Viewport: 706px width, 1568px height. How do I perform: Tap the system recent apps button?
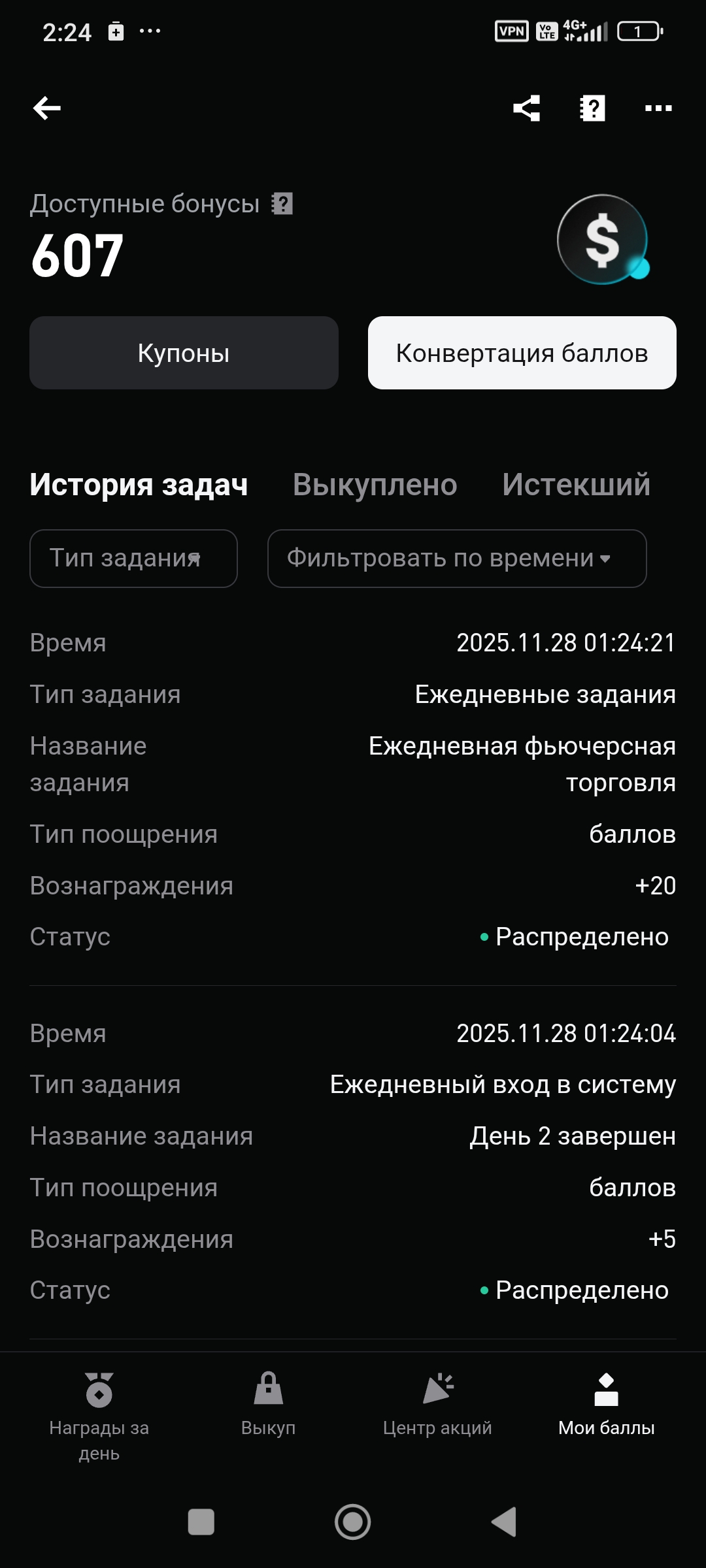coord(201,1522)
